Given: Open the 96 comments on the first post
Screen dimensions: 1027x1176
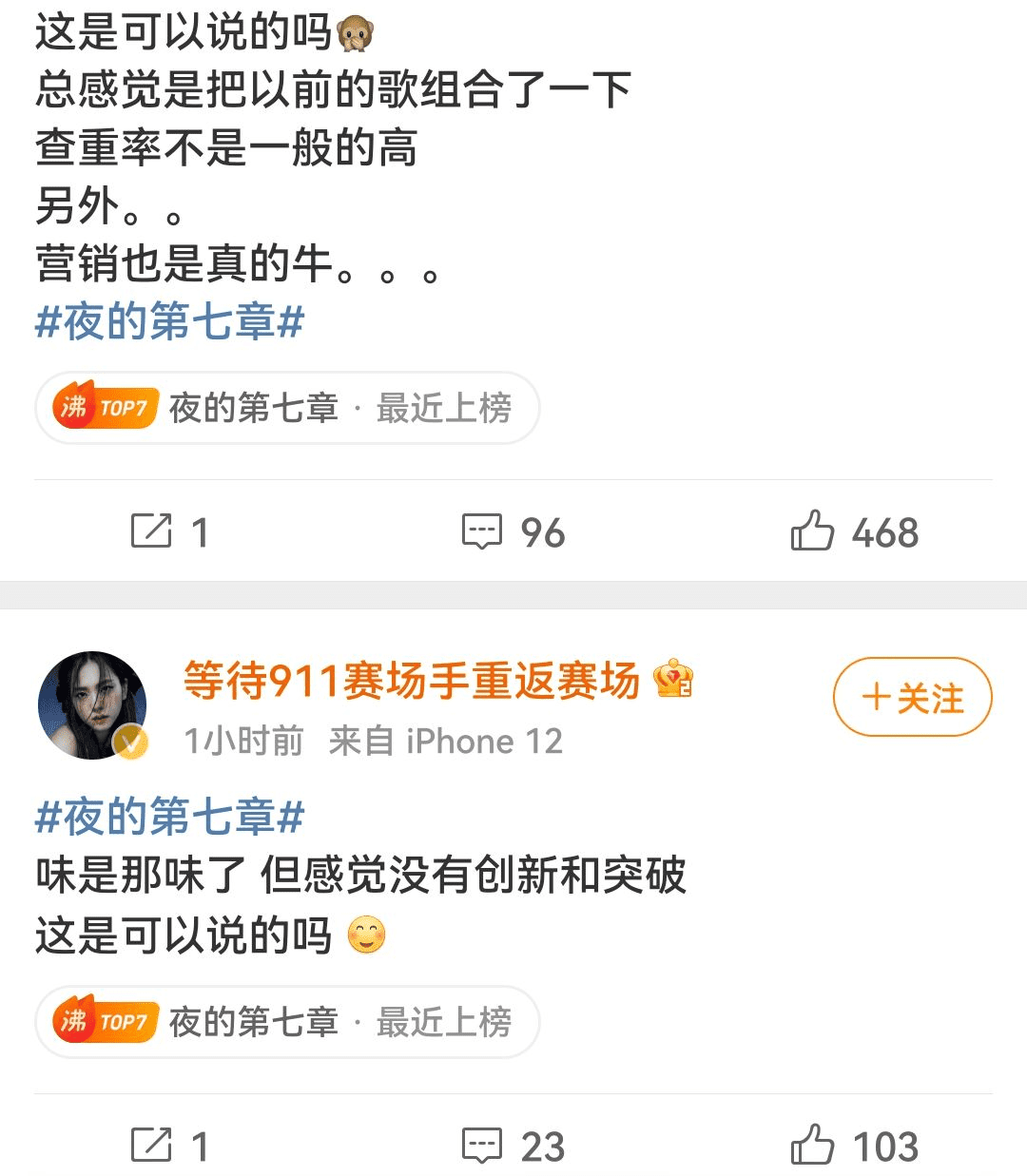Looking at the screenshot, I should [x=513, y=531].
